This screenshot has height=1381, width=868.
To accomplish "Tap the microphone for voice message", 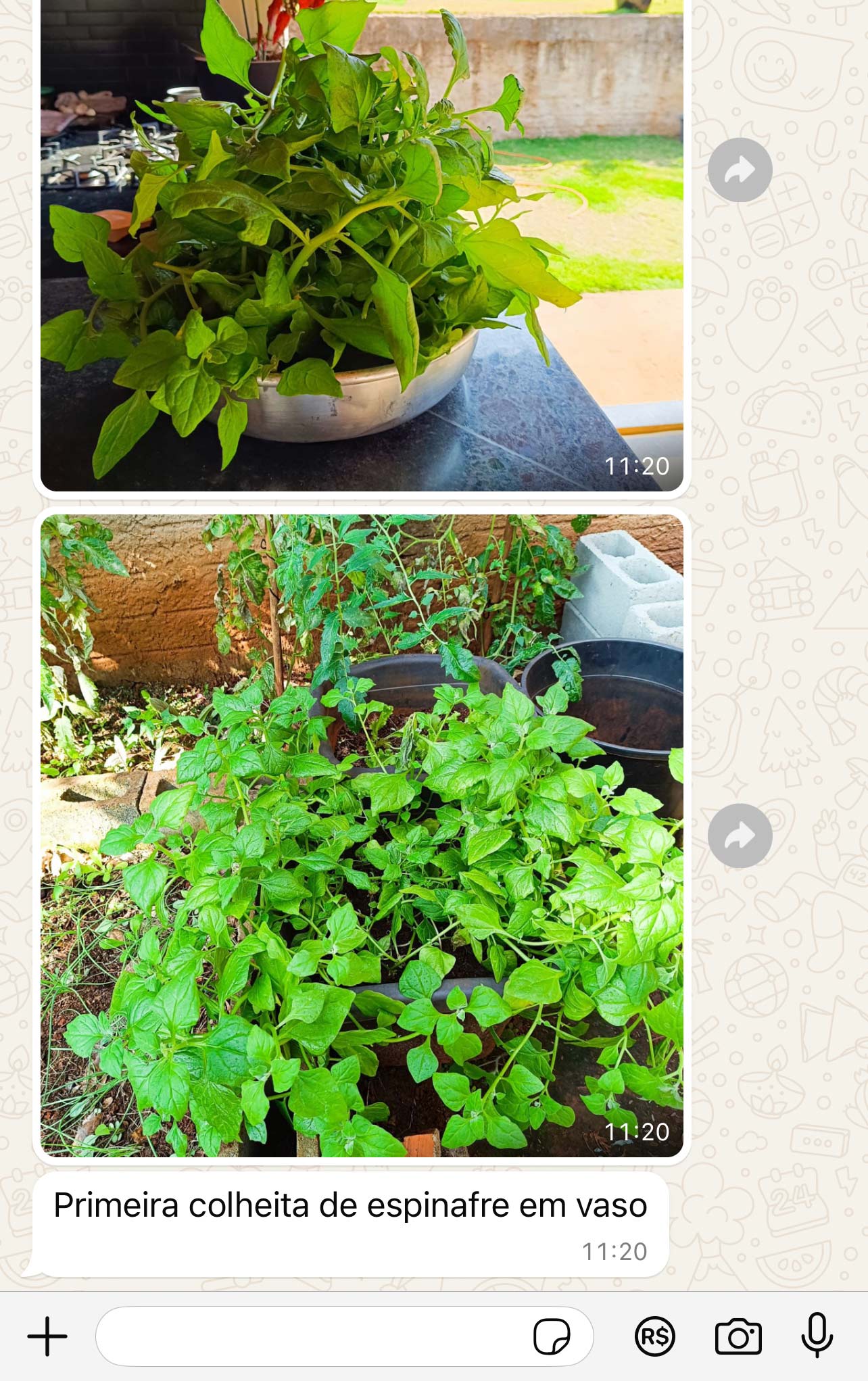I will [x=817, y=1335].
